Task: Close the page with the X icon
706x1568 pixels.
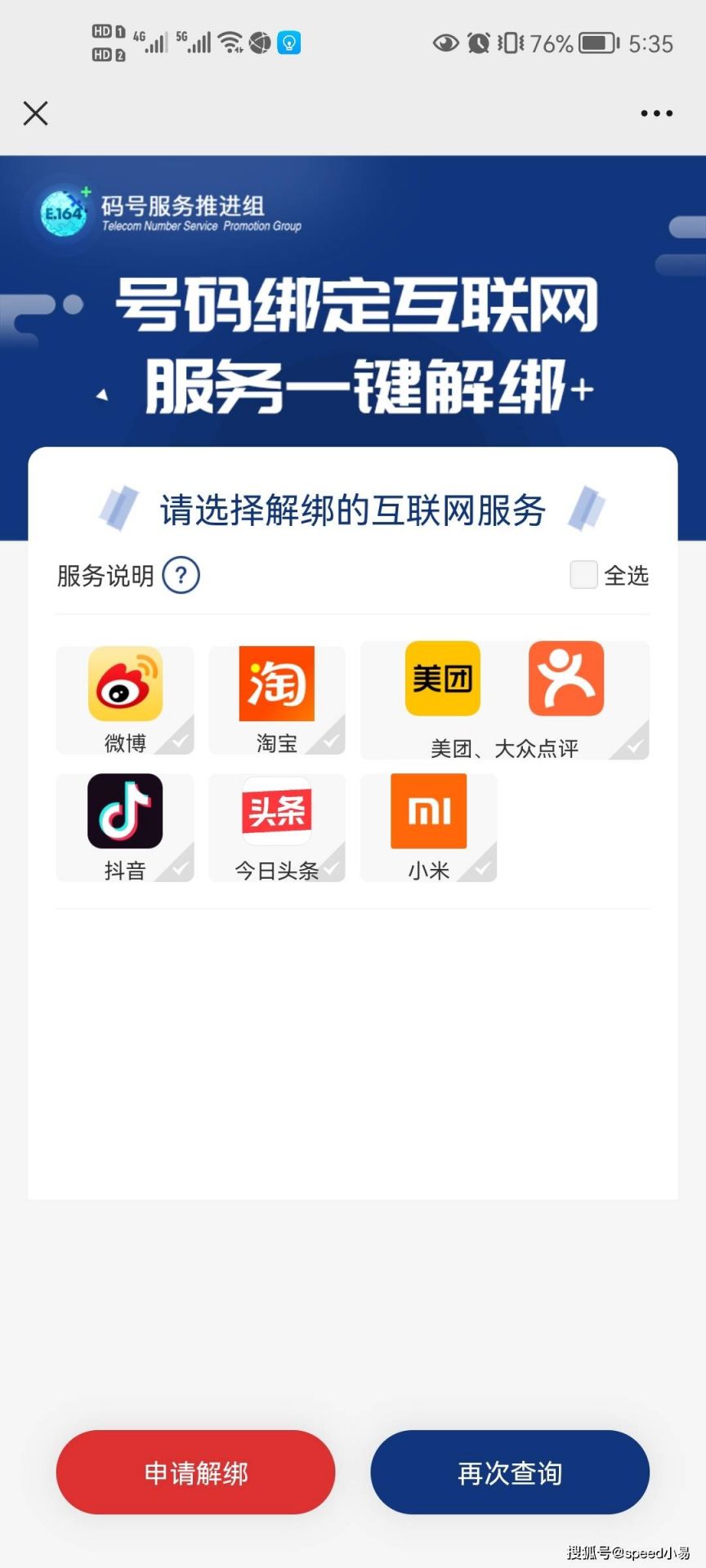Action: click(36, 114)
